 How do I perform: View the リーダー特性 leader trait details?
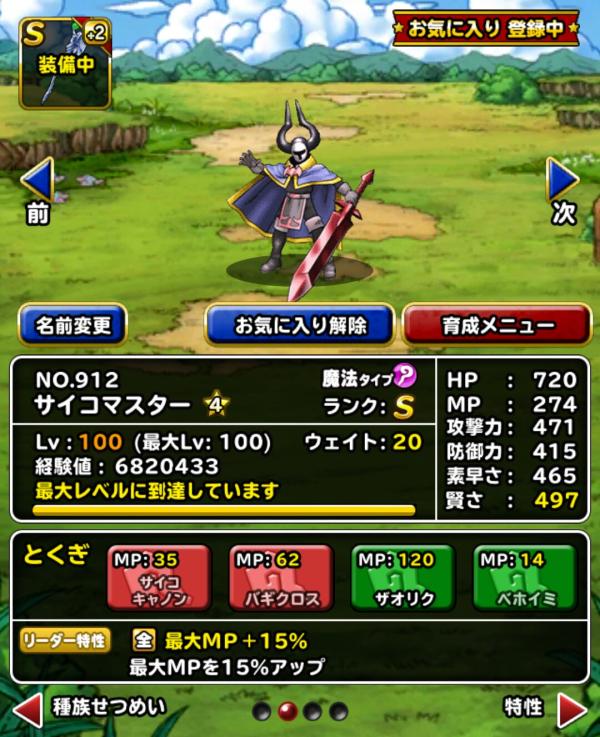point(64,640)
